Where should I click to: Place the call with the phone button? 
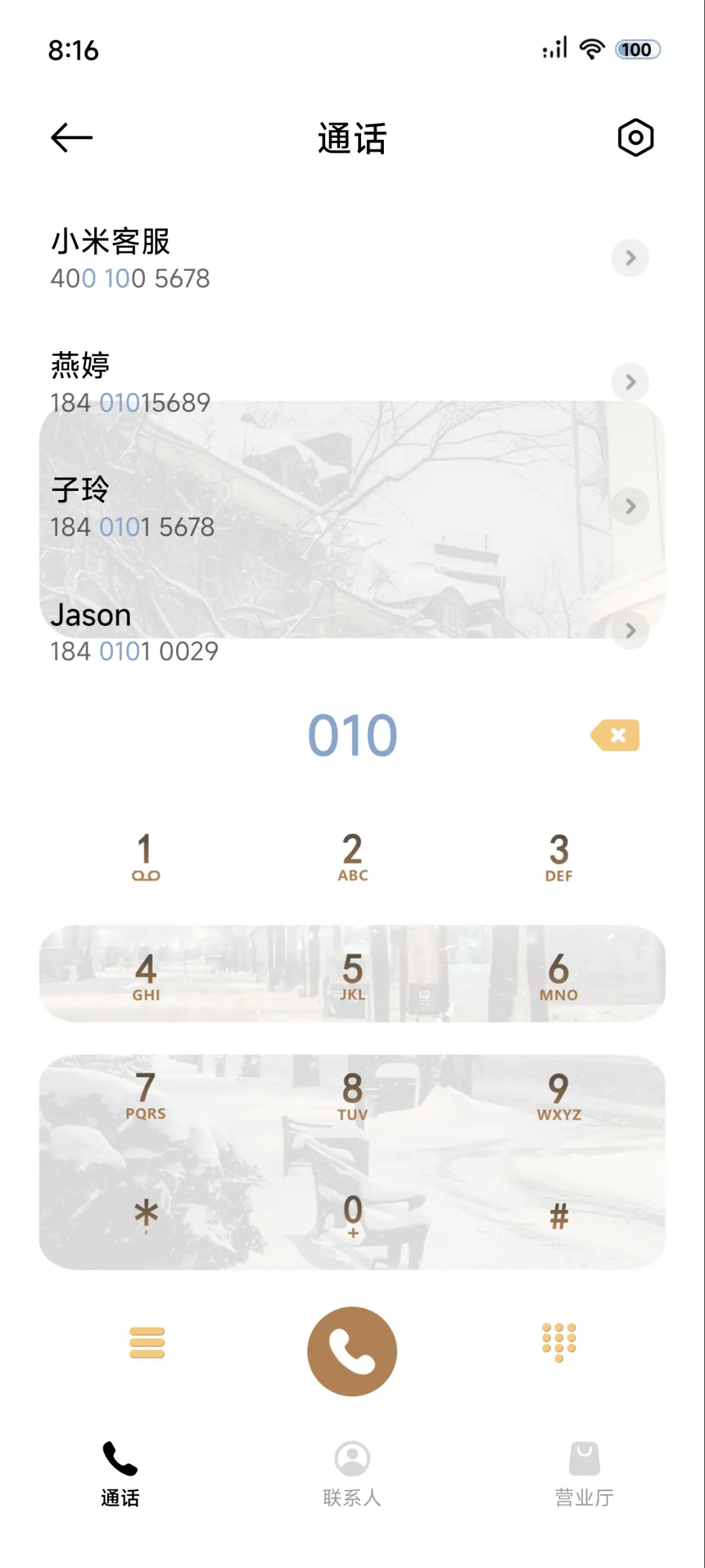tap(352, 1351)
